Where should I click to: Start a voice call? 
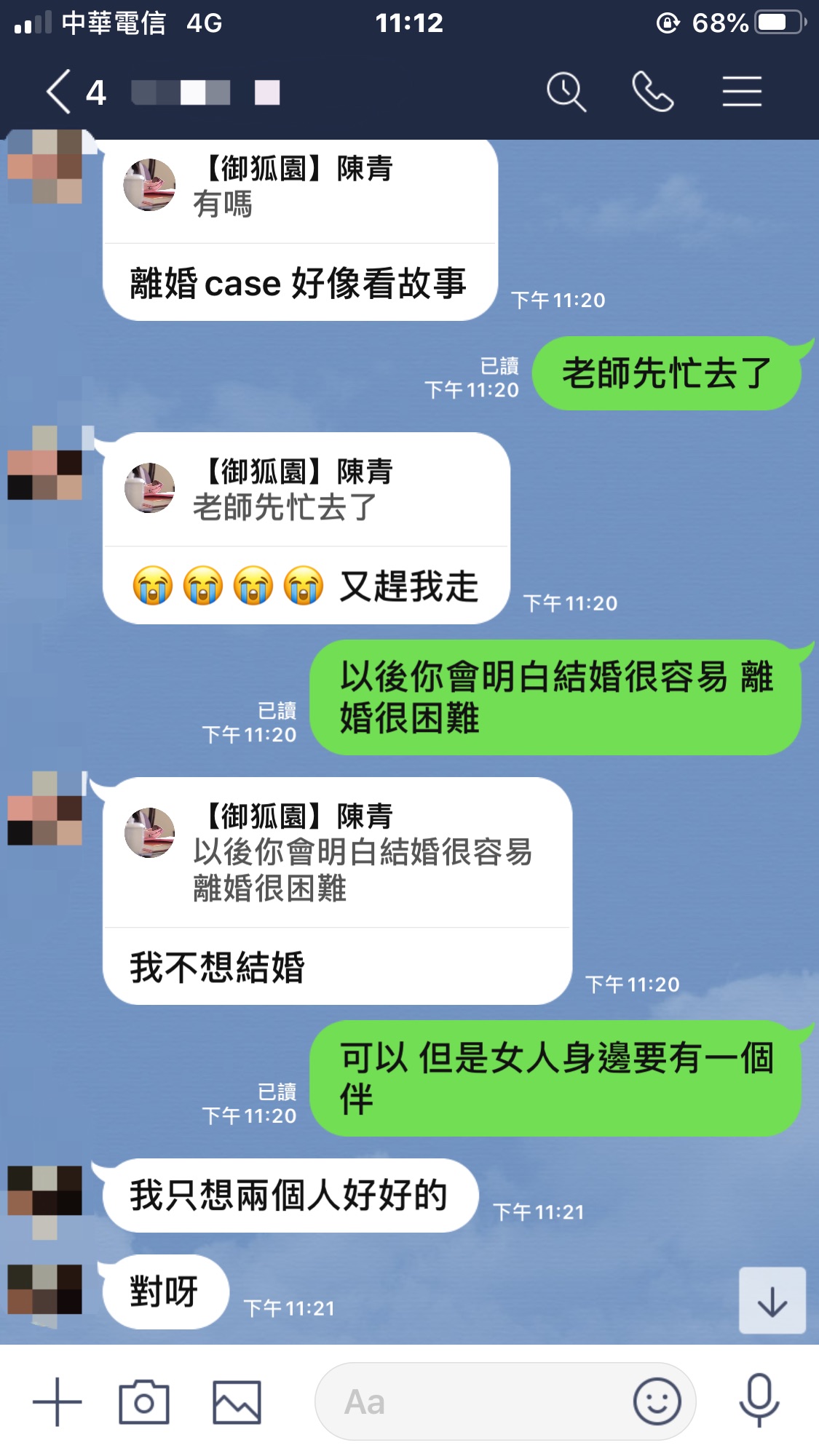point(653,92)
